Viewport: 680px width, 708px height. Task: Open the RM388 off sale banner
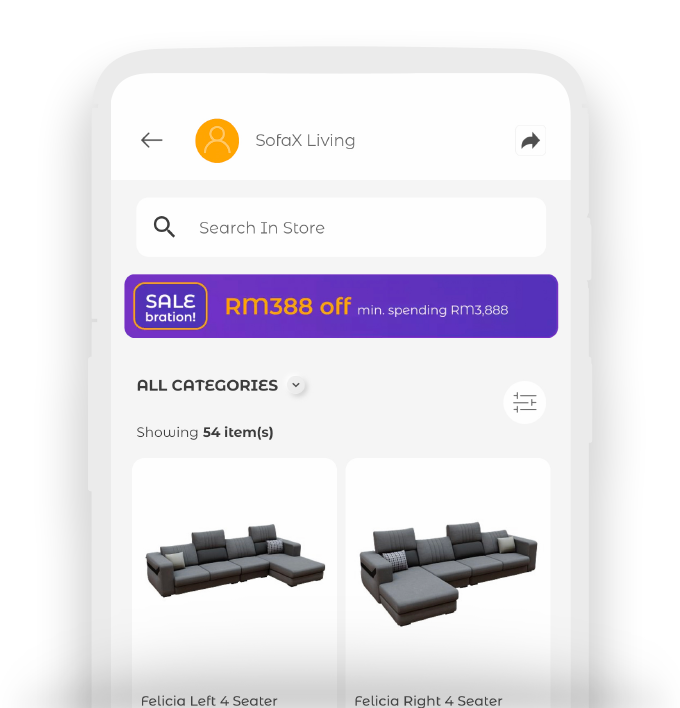pos(341,306)
